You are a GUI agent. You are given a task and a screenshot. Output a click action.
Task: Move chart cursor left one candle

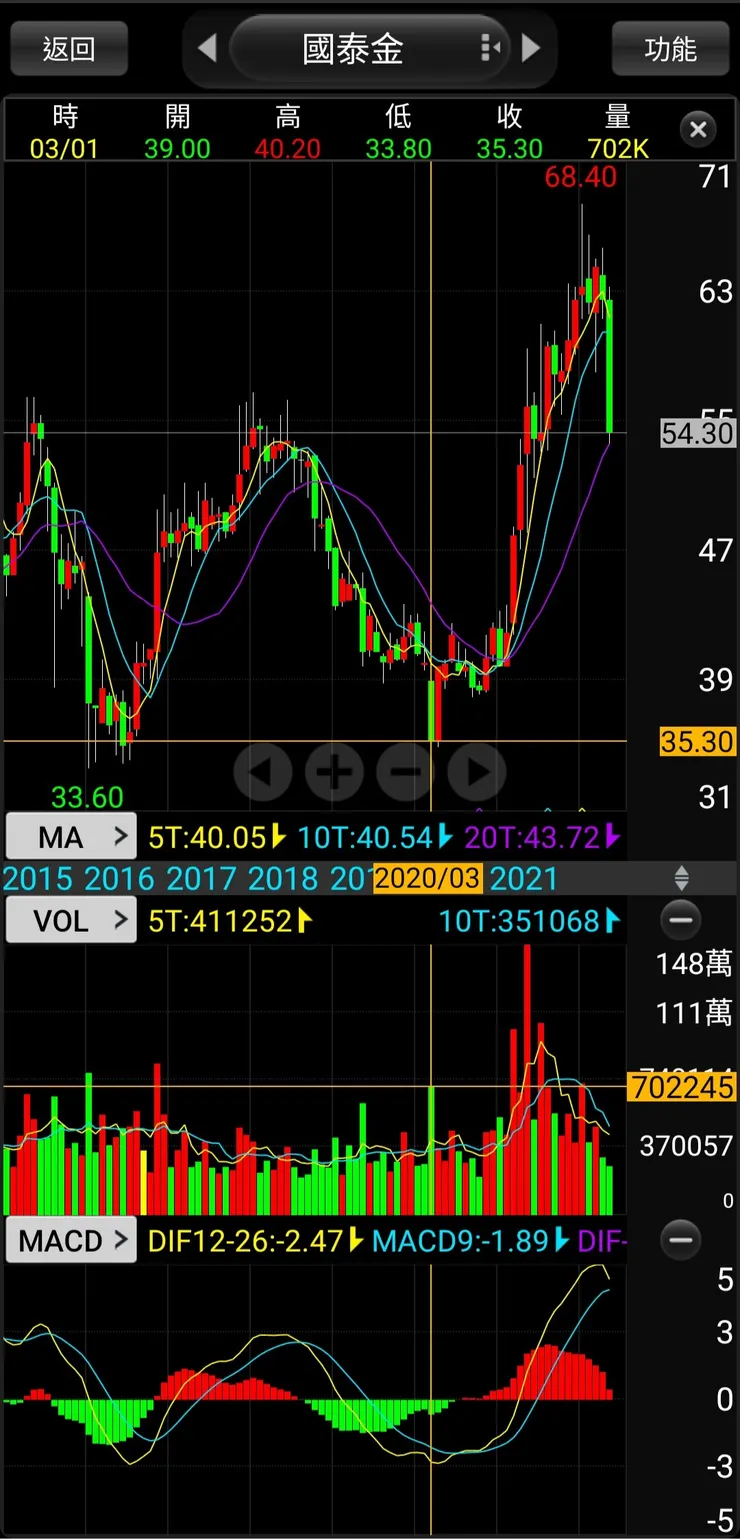click(262, 771)
